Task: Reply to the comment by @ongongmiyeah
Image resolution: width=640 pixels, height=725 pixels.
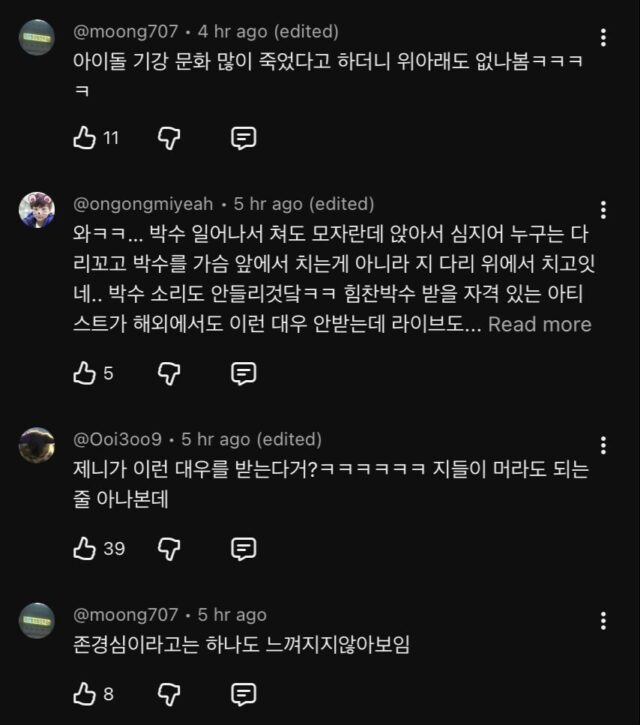Action: pos(243,373)
